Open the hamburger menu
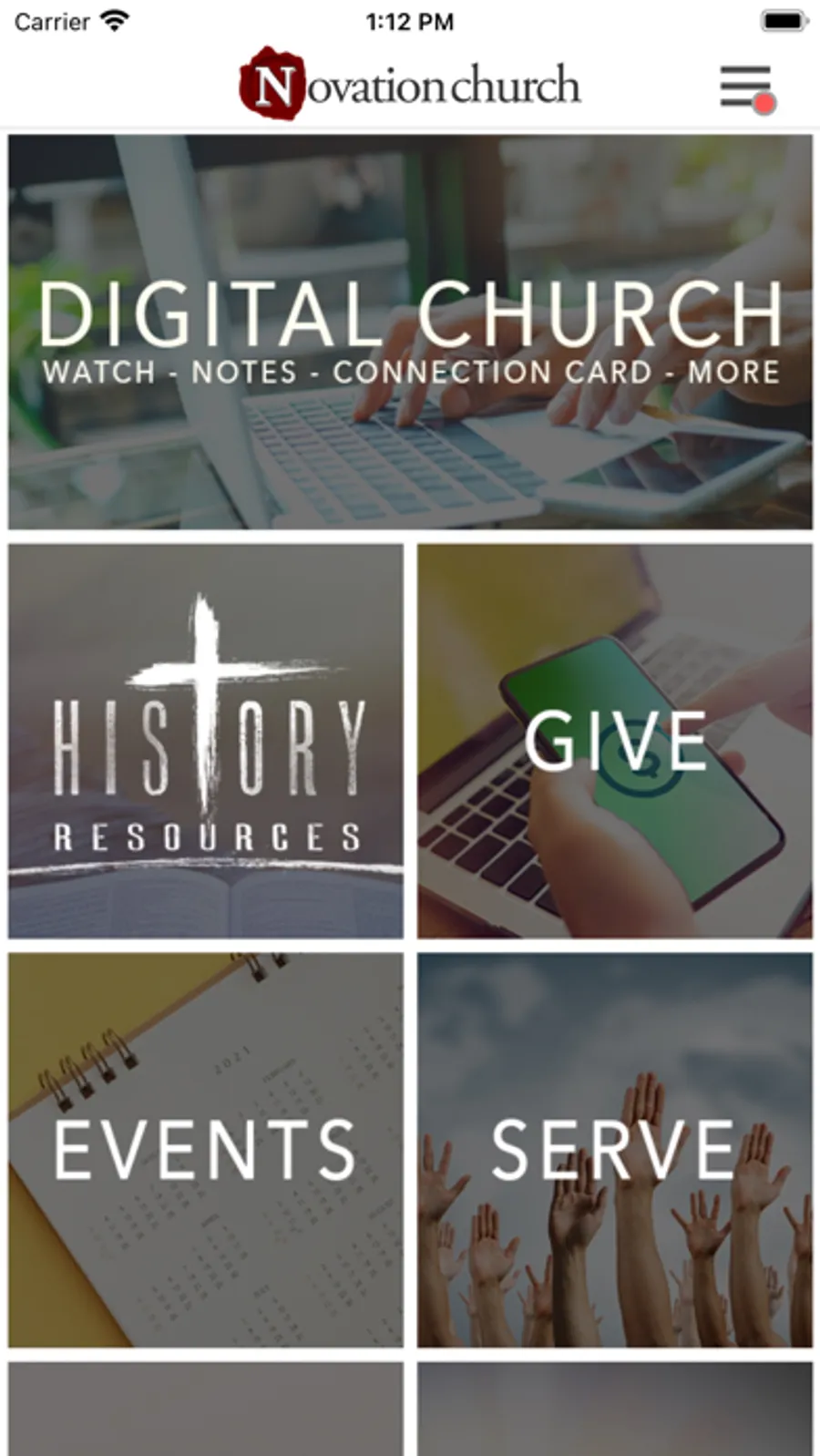820x1456 pixels. coord(746,87)
